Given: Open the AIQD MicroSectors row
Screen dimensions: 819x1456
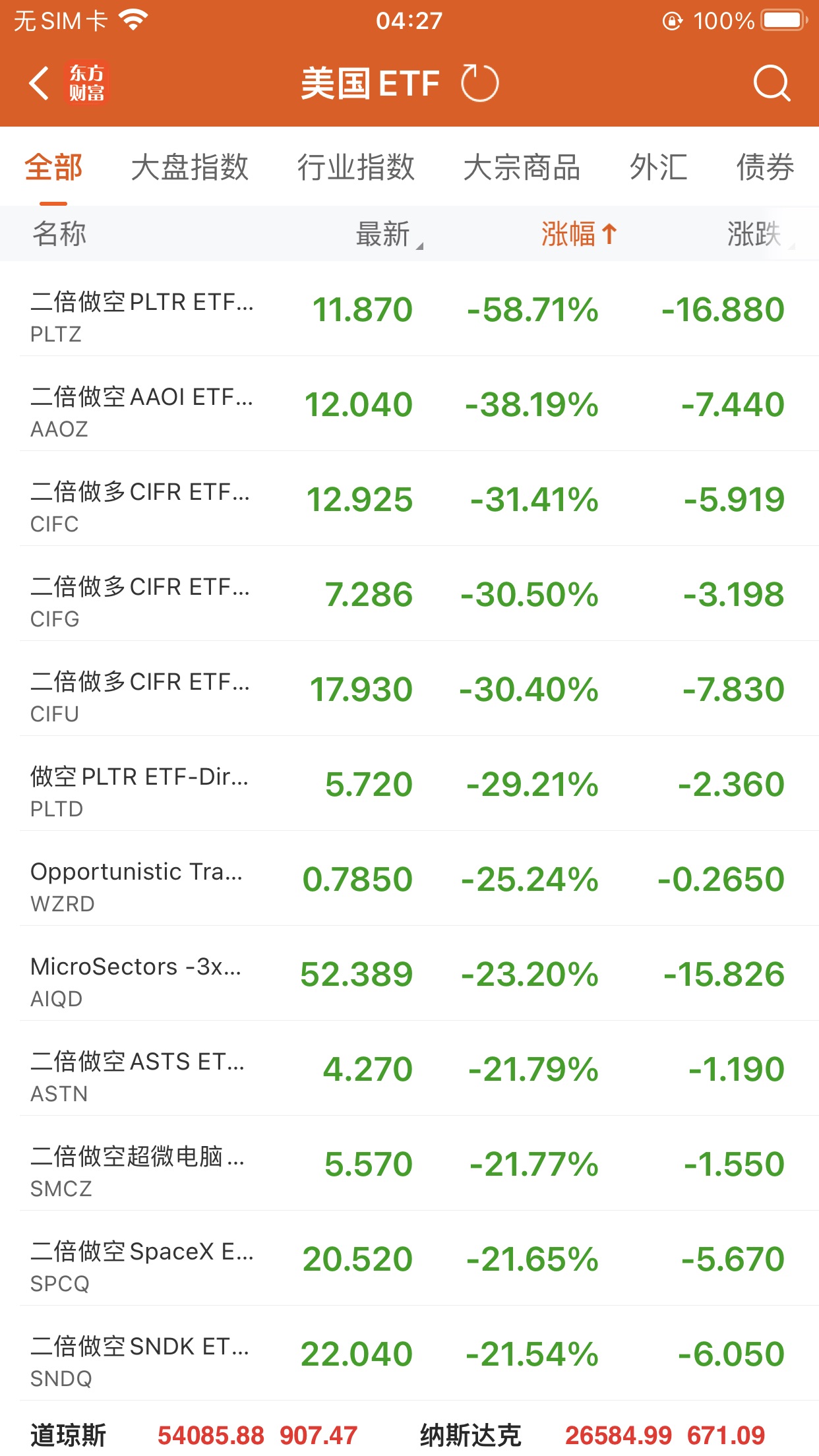Looking at the screenshot, I should [x=409, y=973].
